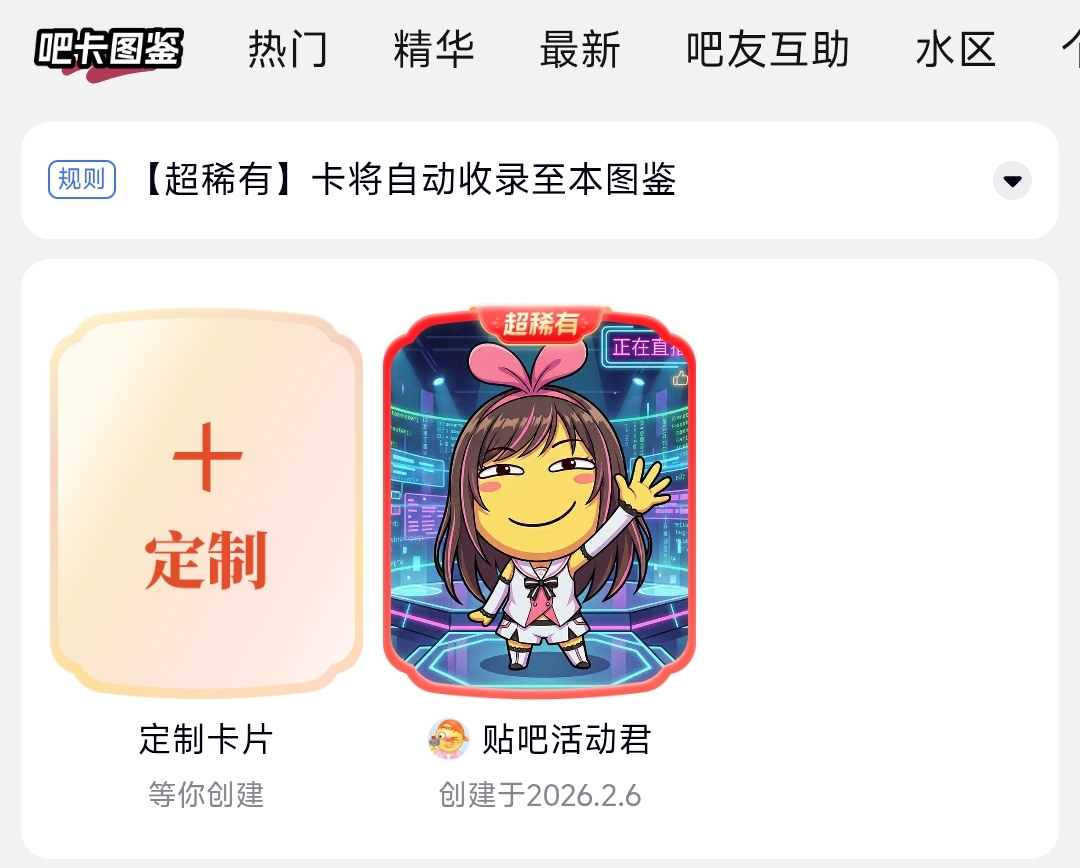Open the 超稀有 card by 贴吧活动君
This screenshot has width=1080, height=868.
coord(539,500)
